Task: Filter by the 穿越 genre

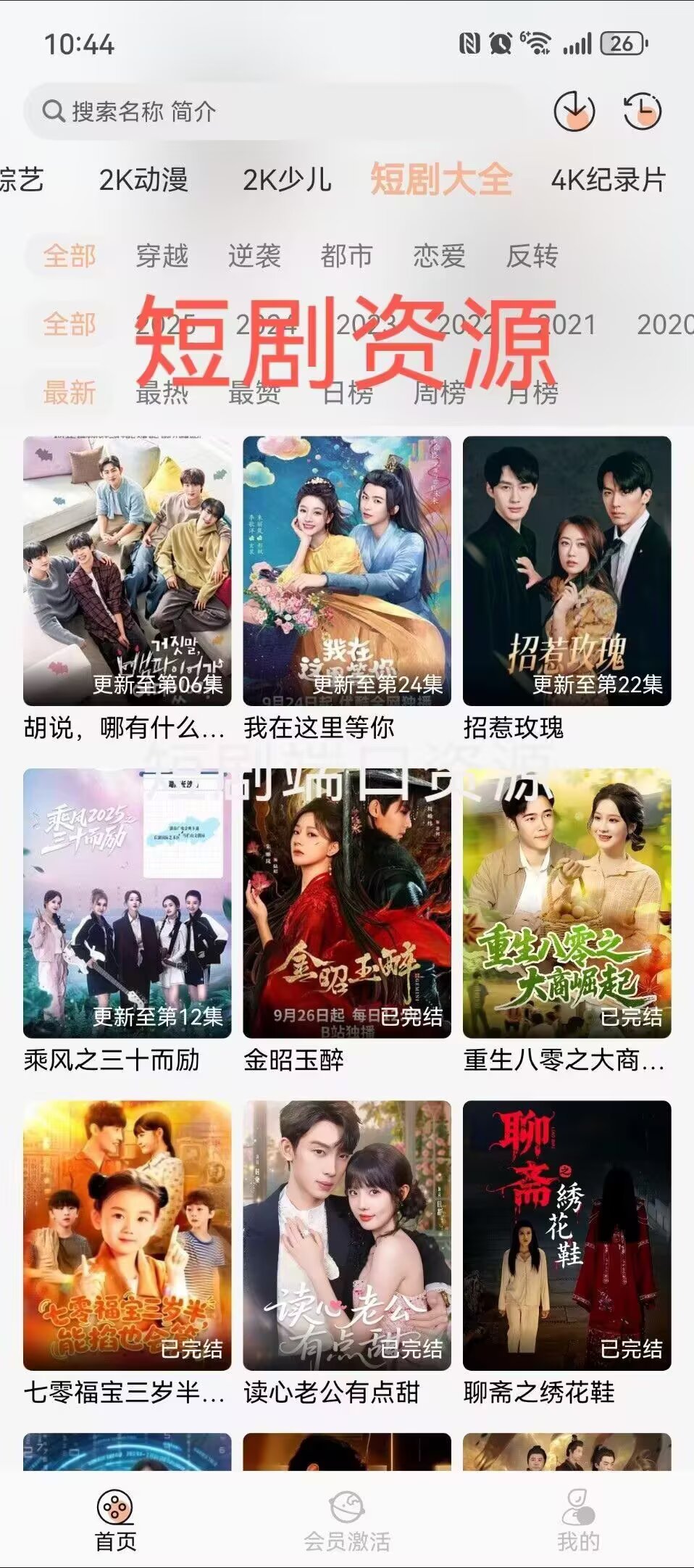Action: pos(162,256)
